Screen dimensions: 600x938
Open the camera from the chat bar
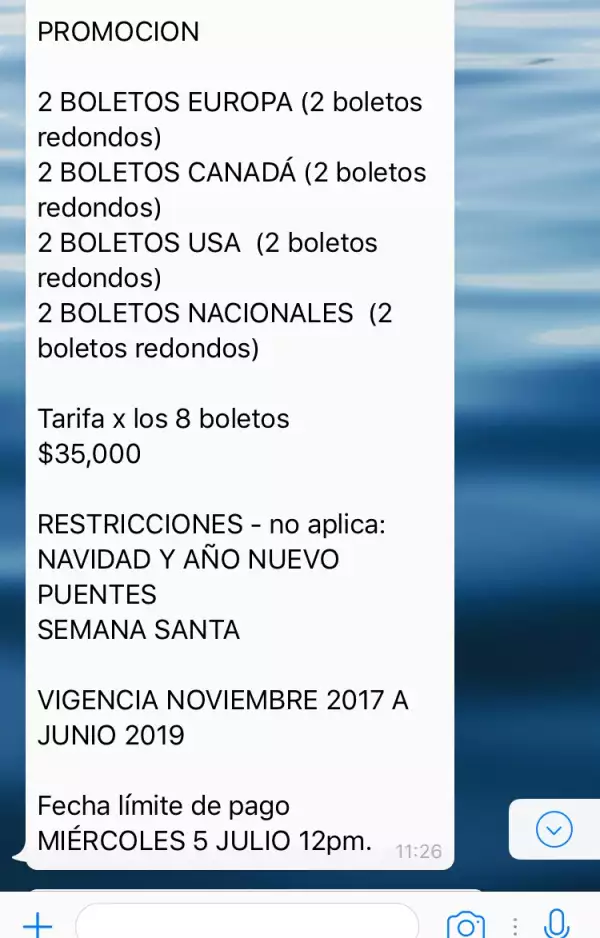pyautogui.click(x=465, y=923)
